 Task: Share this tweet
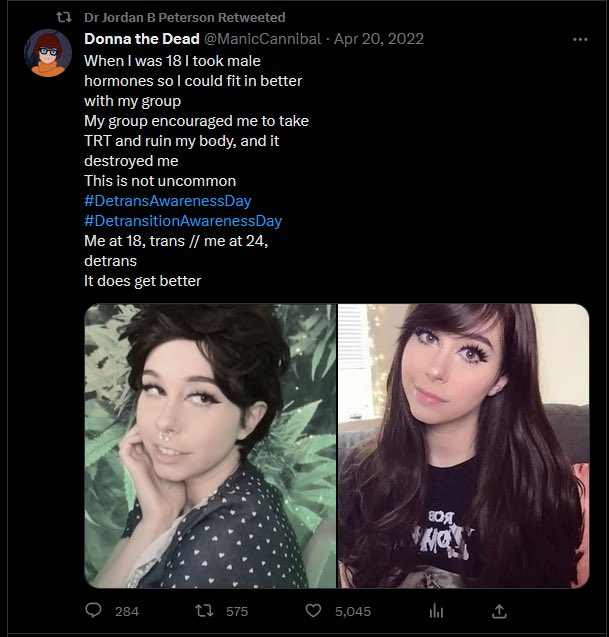pyautogui.click(x=501, y=611)
